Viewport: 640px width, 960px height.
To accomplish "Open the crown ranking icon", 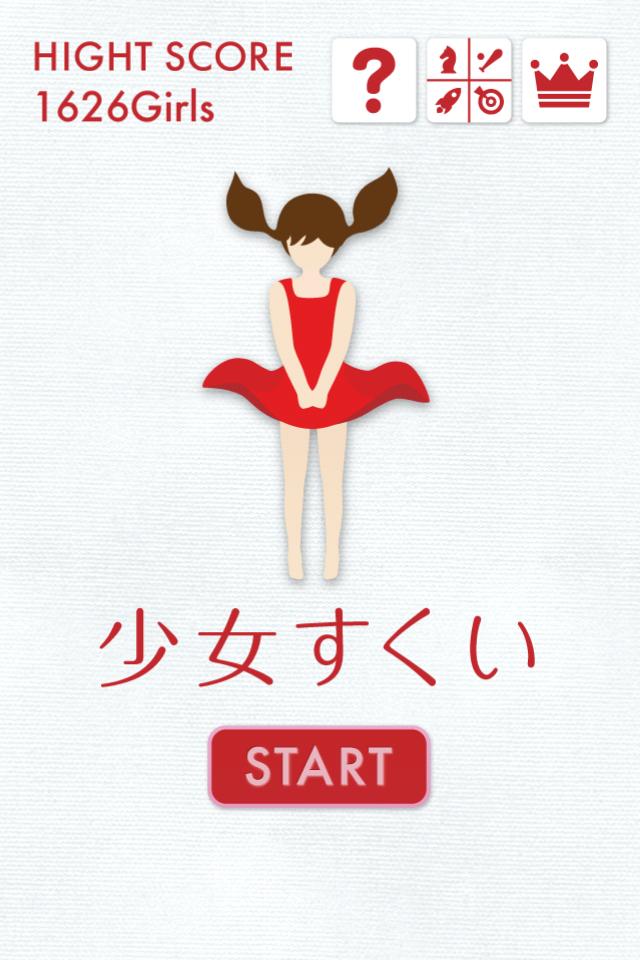I will [564, 80].
